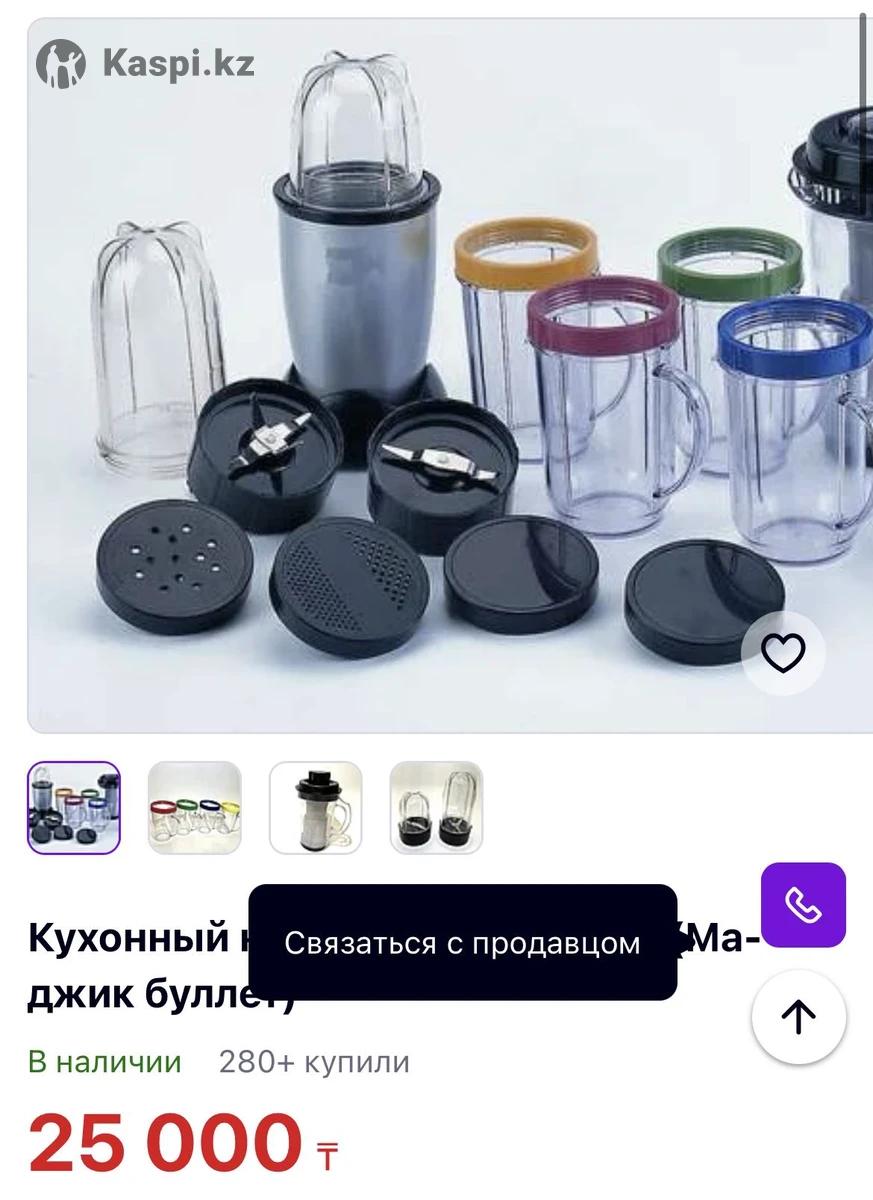
Task: View the second thumbnail with colored cup rims
Action: [x=195, y=808]
